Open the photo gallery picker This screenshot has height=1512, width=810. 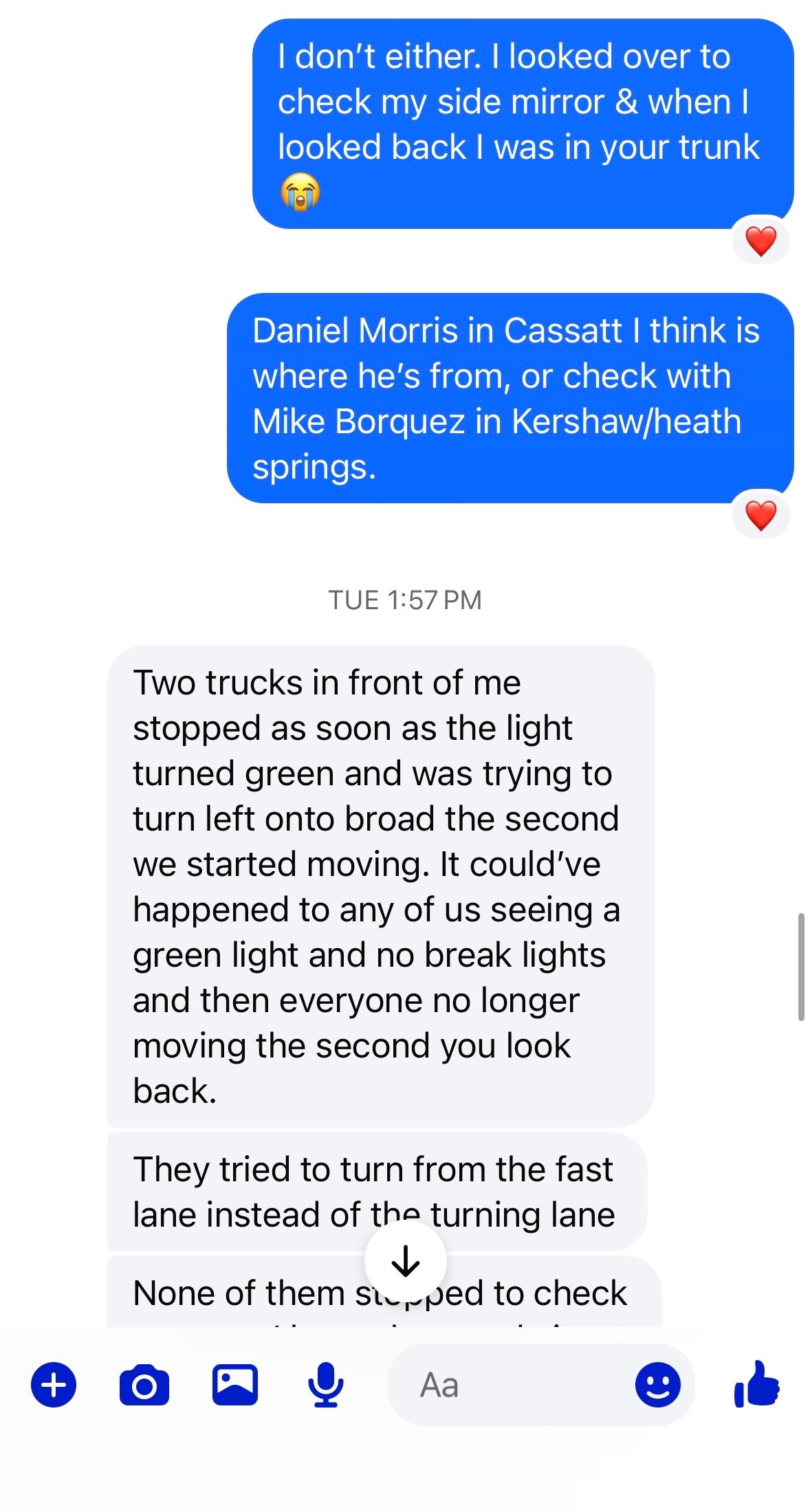pos(234,1384)
